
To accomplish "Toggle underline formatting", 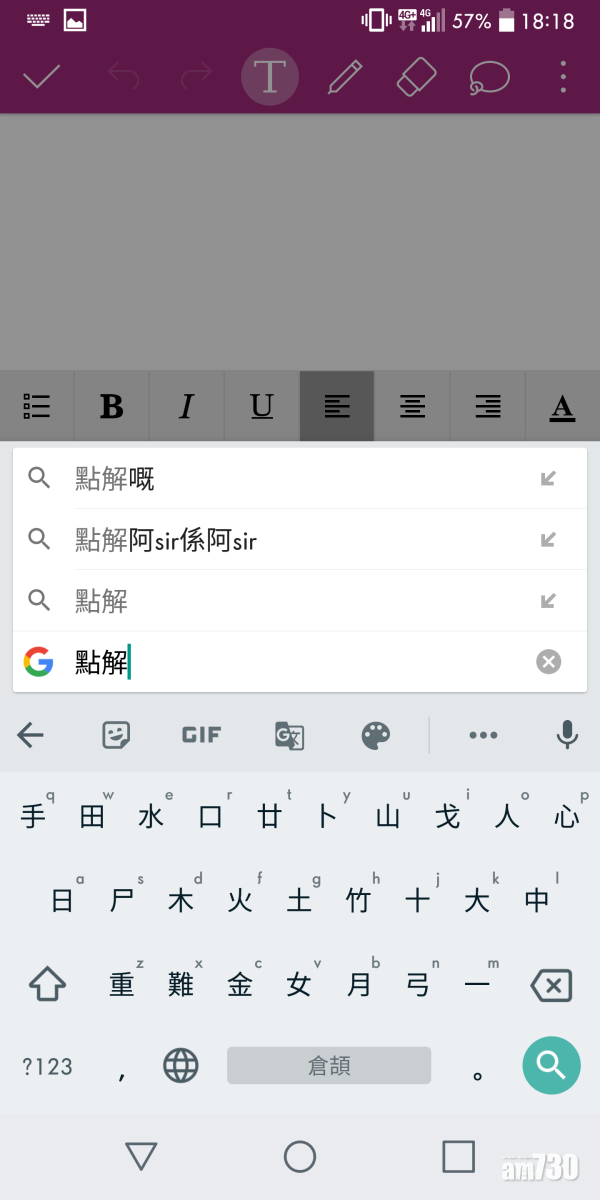I will pyautogui.click(x=261, y=406).
